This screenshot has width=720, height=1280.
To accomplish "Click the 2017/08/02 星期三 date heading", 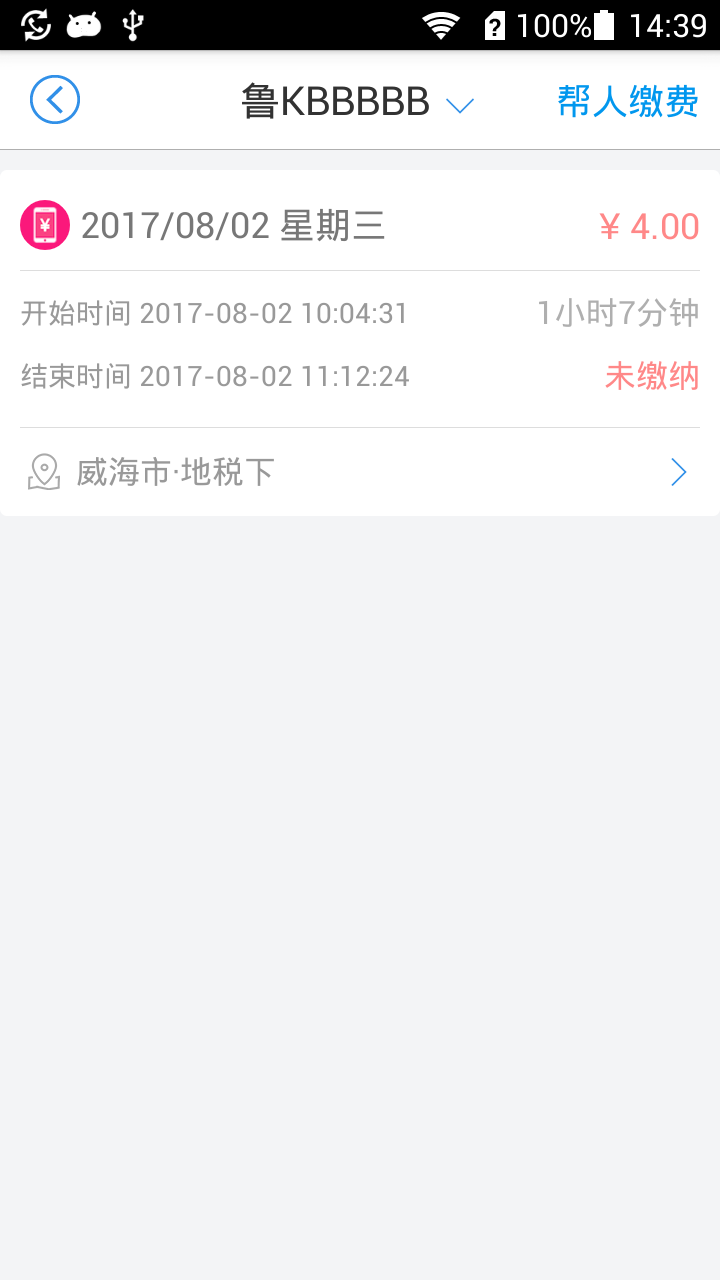I will [230, 226].
